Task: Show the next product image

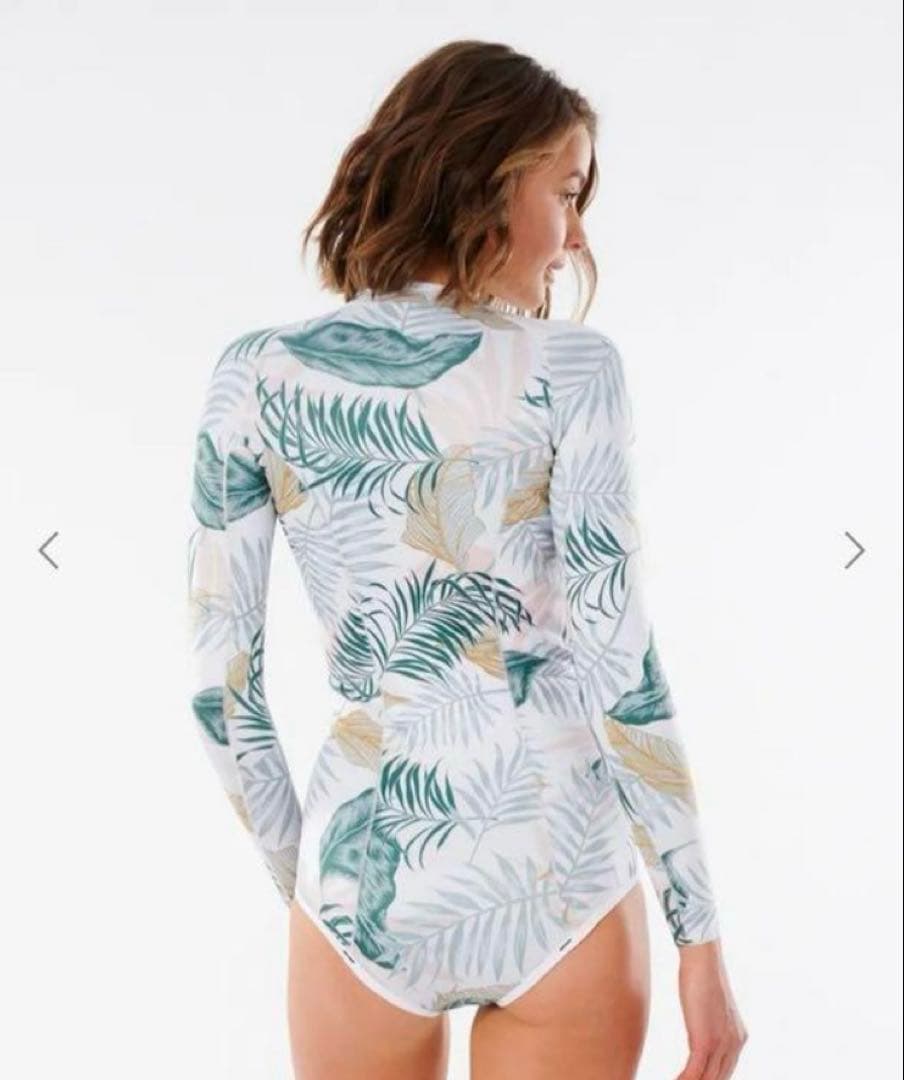Action: point(853,550)
